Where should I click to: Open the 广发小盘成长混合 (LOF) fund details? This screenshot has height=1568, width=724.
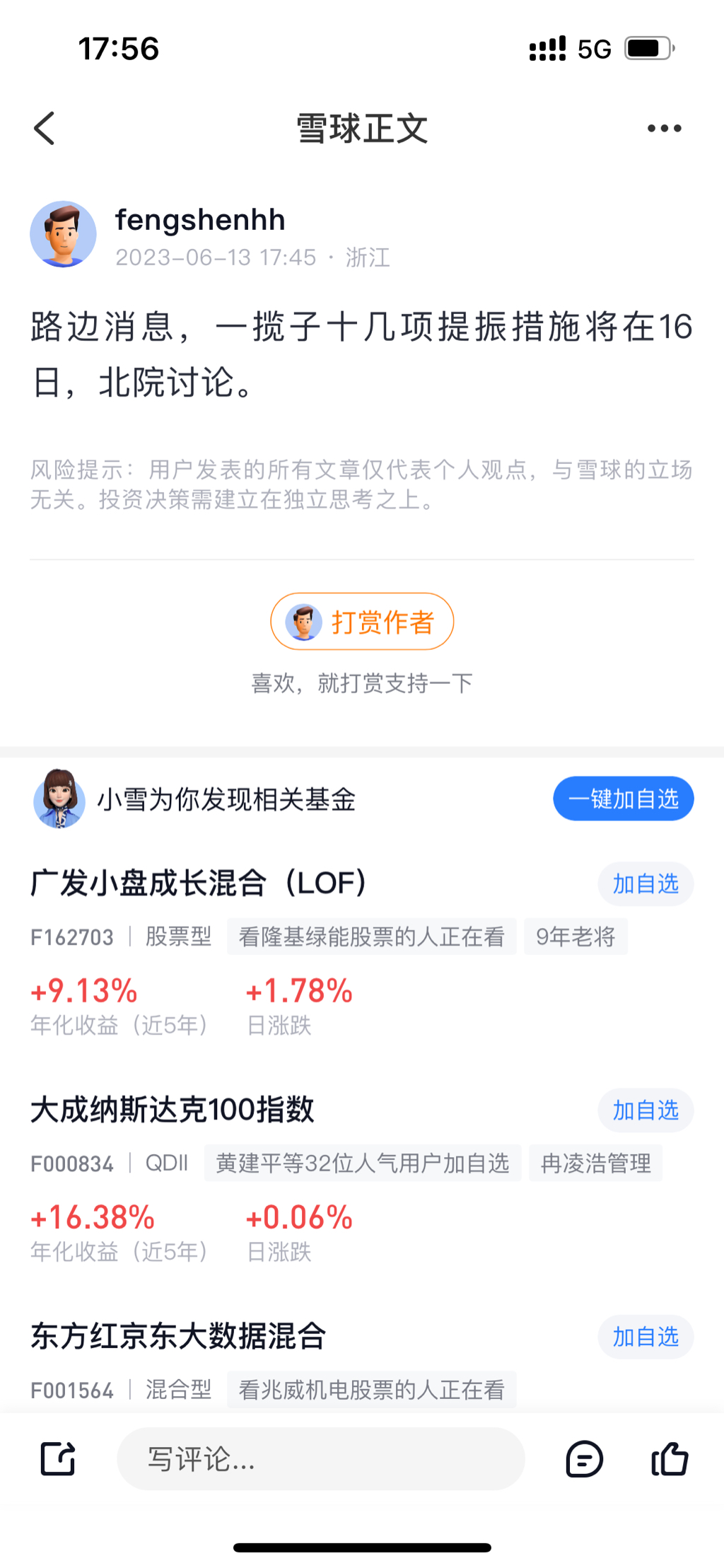[x=198, y=883]
